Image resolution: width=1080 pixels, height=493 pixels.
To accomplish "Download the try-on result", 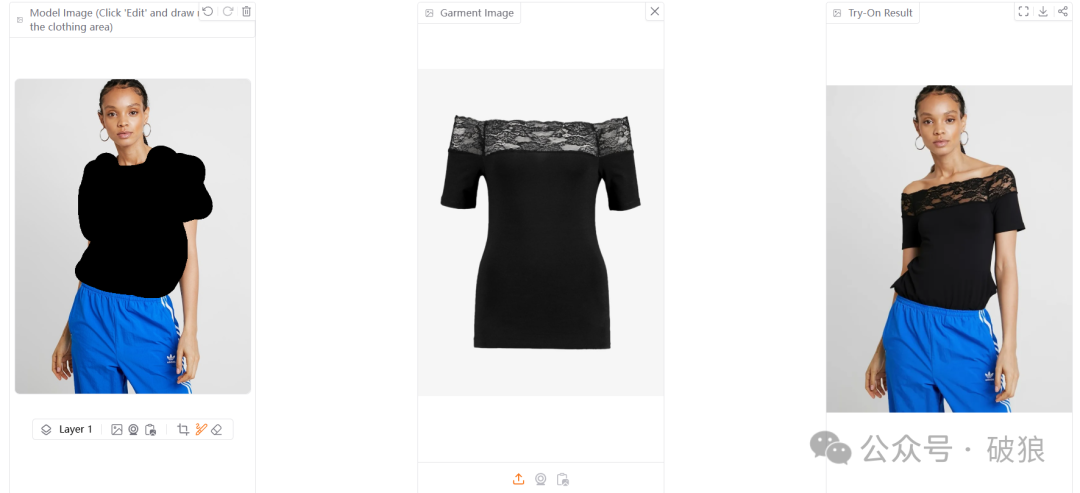I will click(x=1043, y=11).
